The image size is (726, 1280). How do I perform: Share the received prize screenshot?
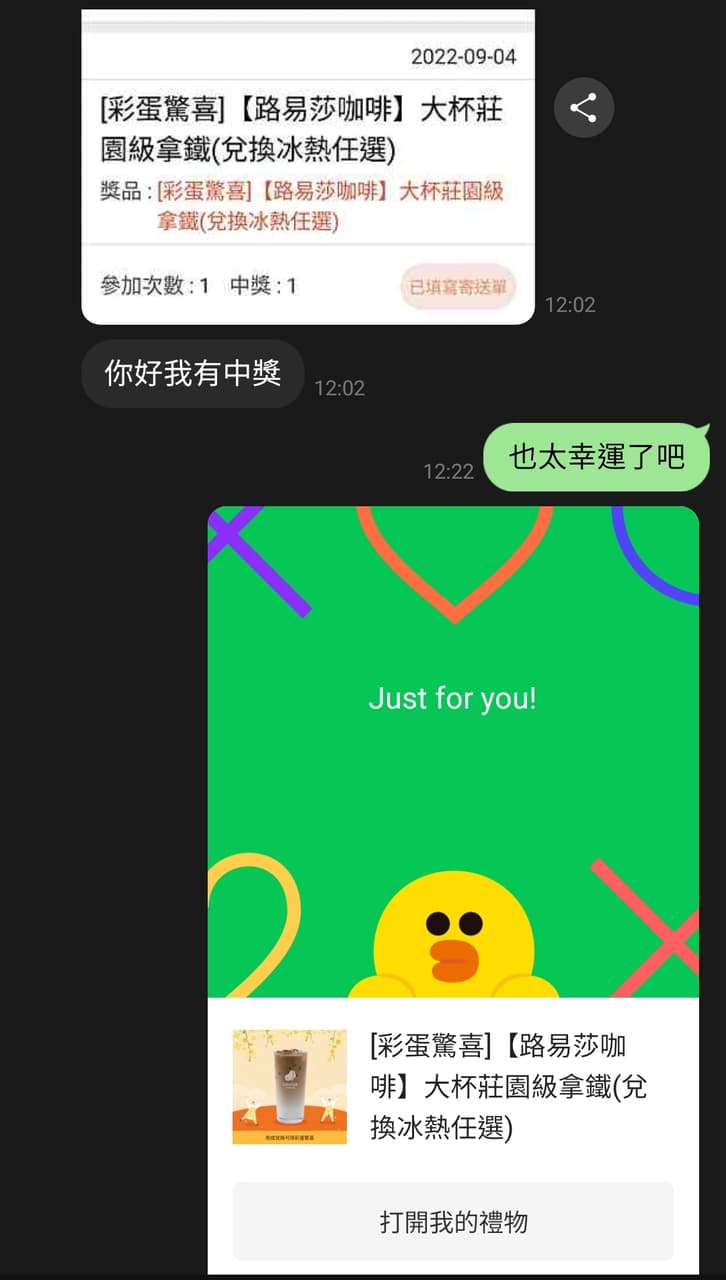point(583,108)
